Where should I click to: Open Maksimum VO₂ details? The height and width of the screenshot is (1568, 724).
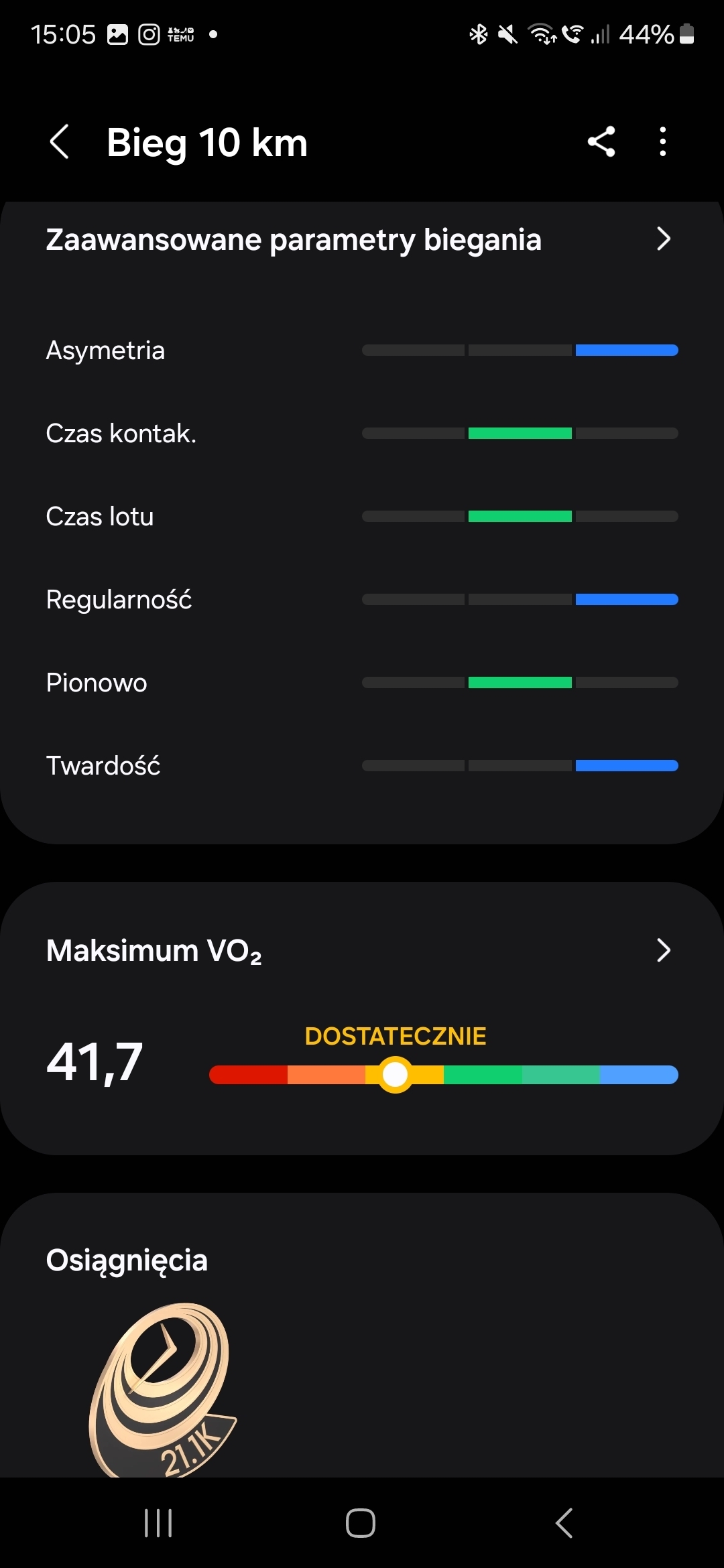tap(361, 951)
